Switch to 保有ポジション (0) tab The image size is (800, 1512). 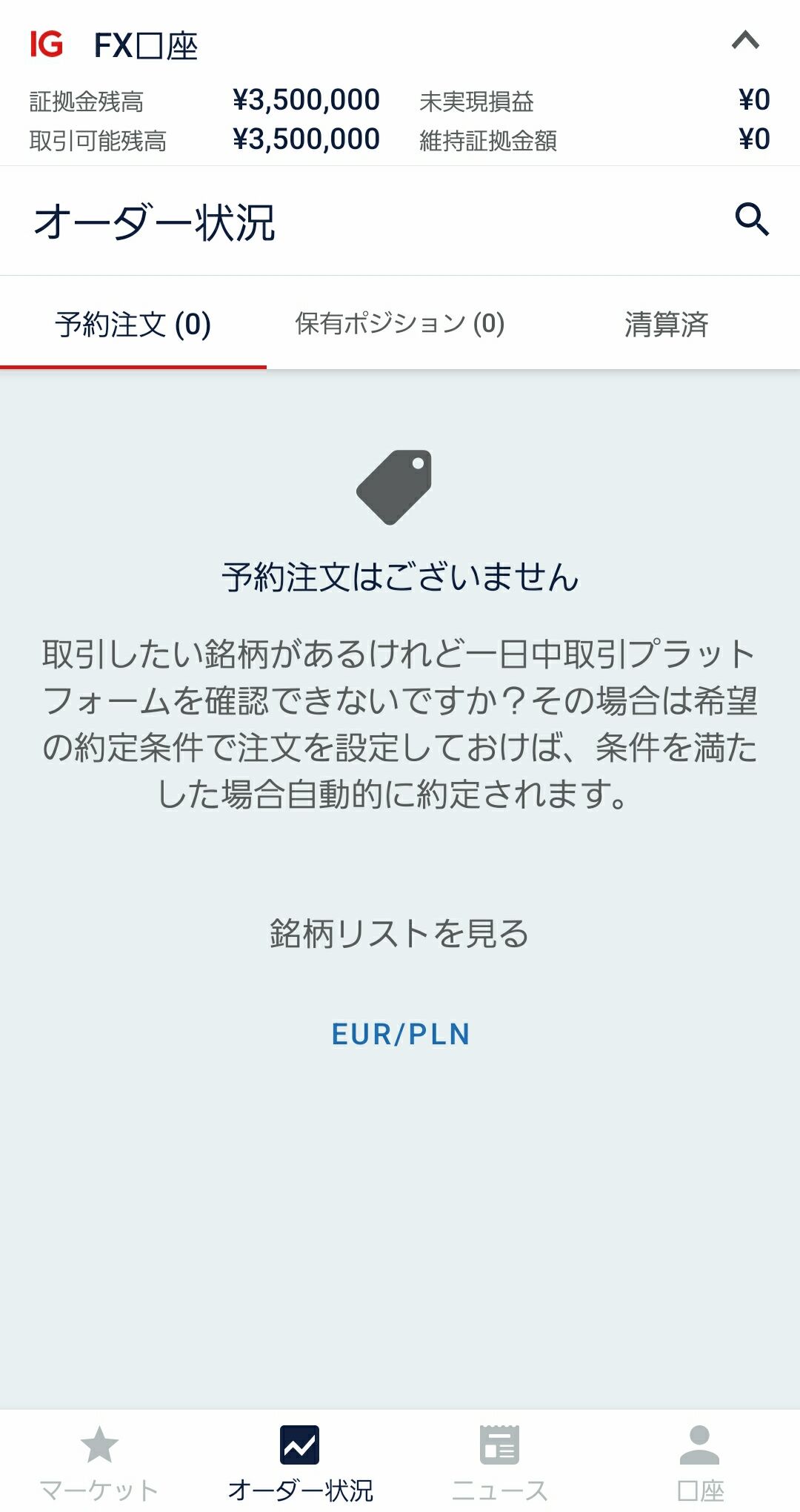(x=399, y=324)
